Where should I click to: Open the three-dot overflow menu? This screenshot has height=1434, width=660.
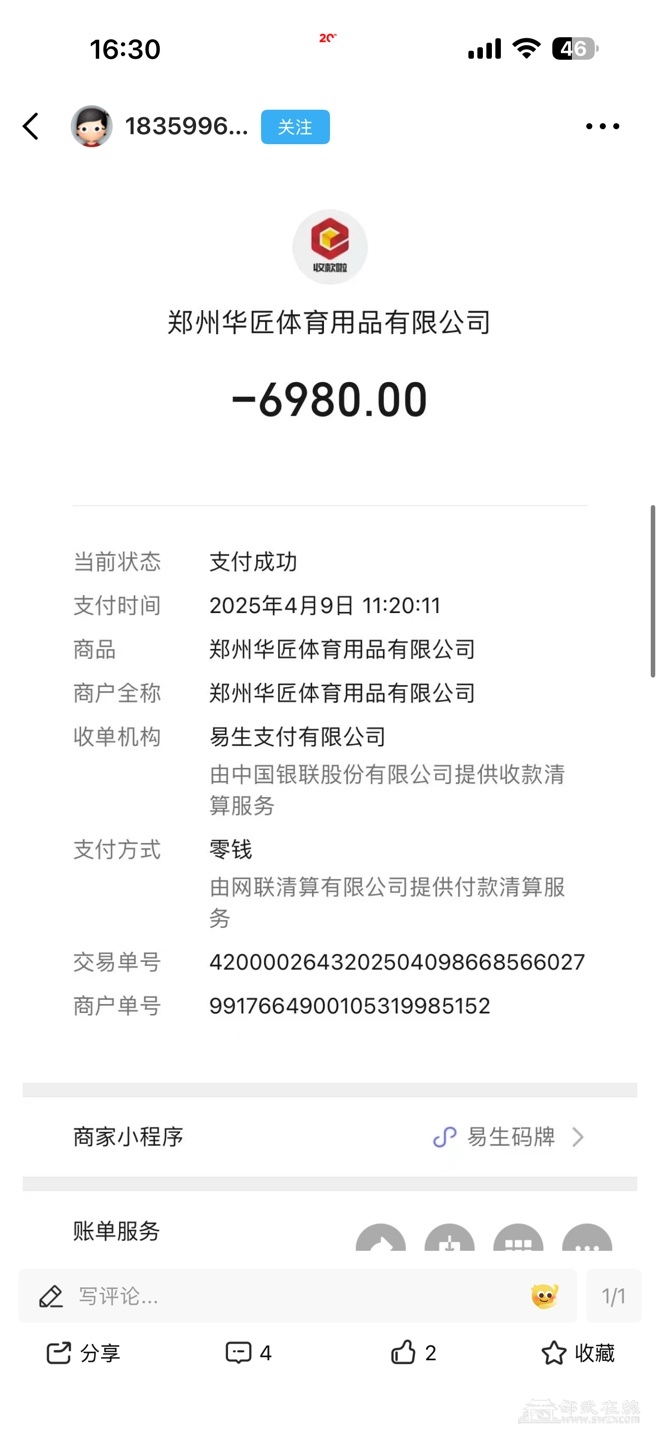coord(602,127)
